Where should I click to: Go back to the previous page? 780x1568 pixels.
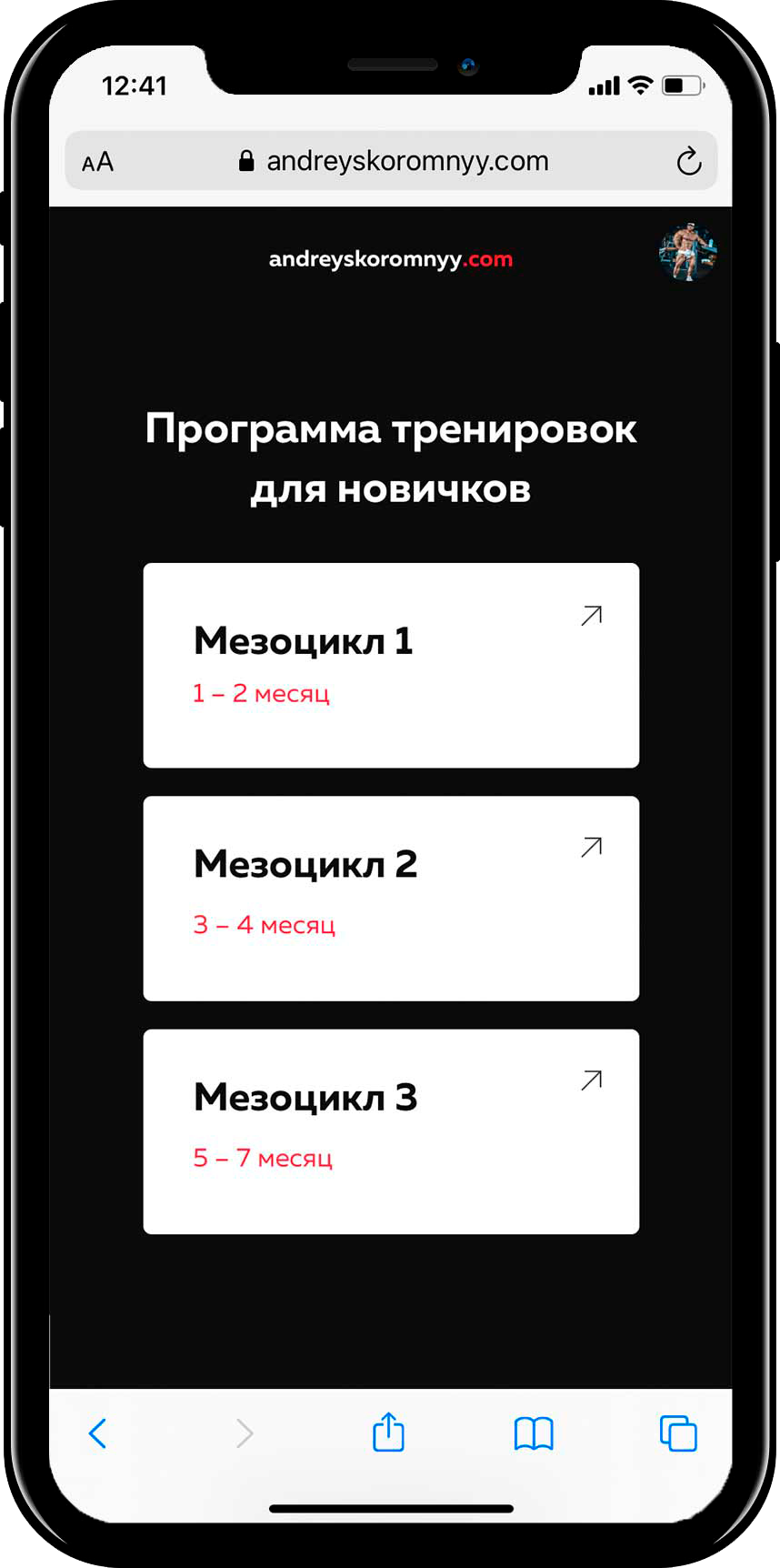[98, 1433]
